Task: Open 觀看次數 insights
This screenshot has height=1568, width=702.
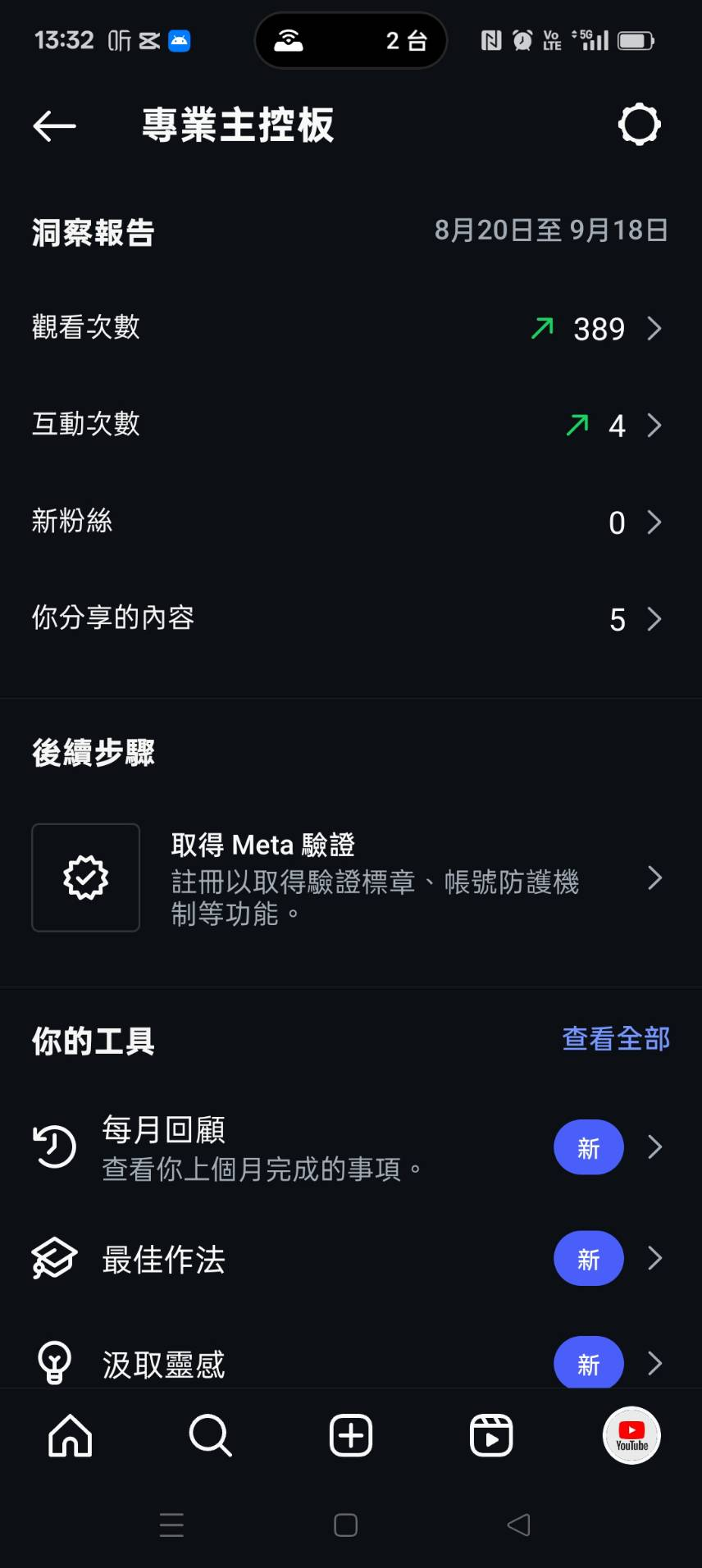Action: click(x=351, y=328)
